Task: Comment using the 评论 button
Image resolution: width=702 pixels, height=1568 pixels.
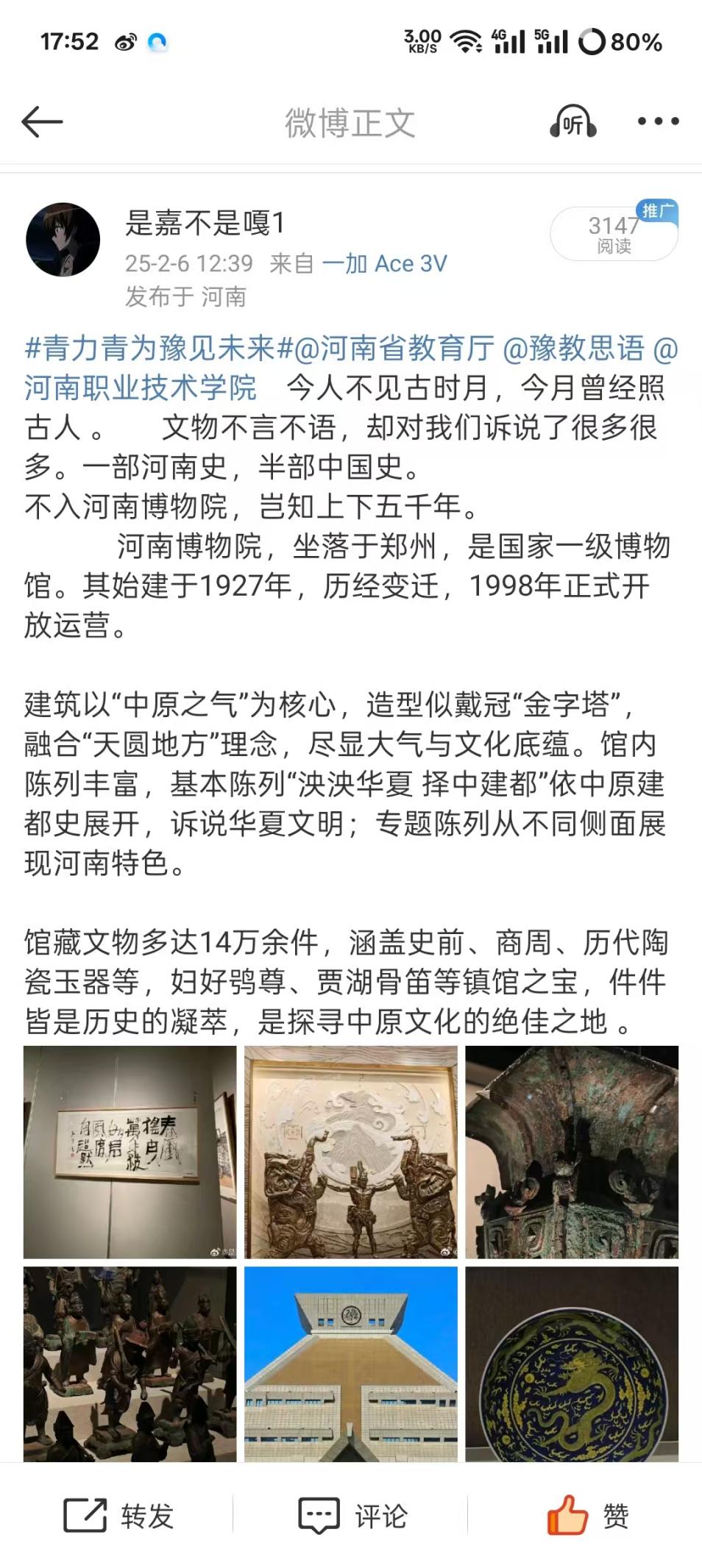Action: click(352, 1515)
